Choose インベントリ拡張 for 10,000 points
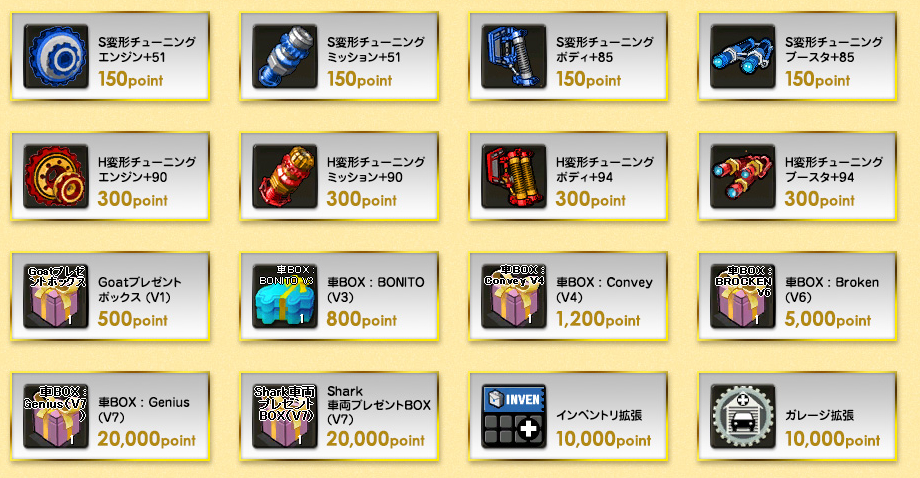 click(x=568, y=417)
